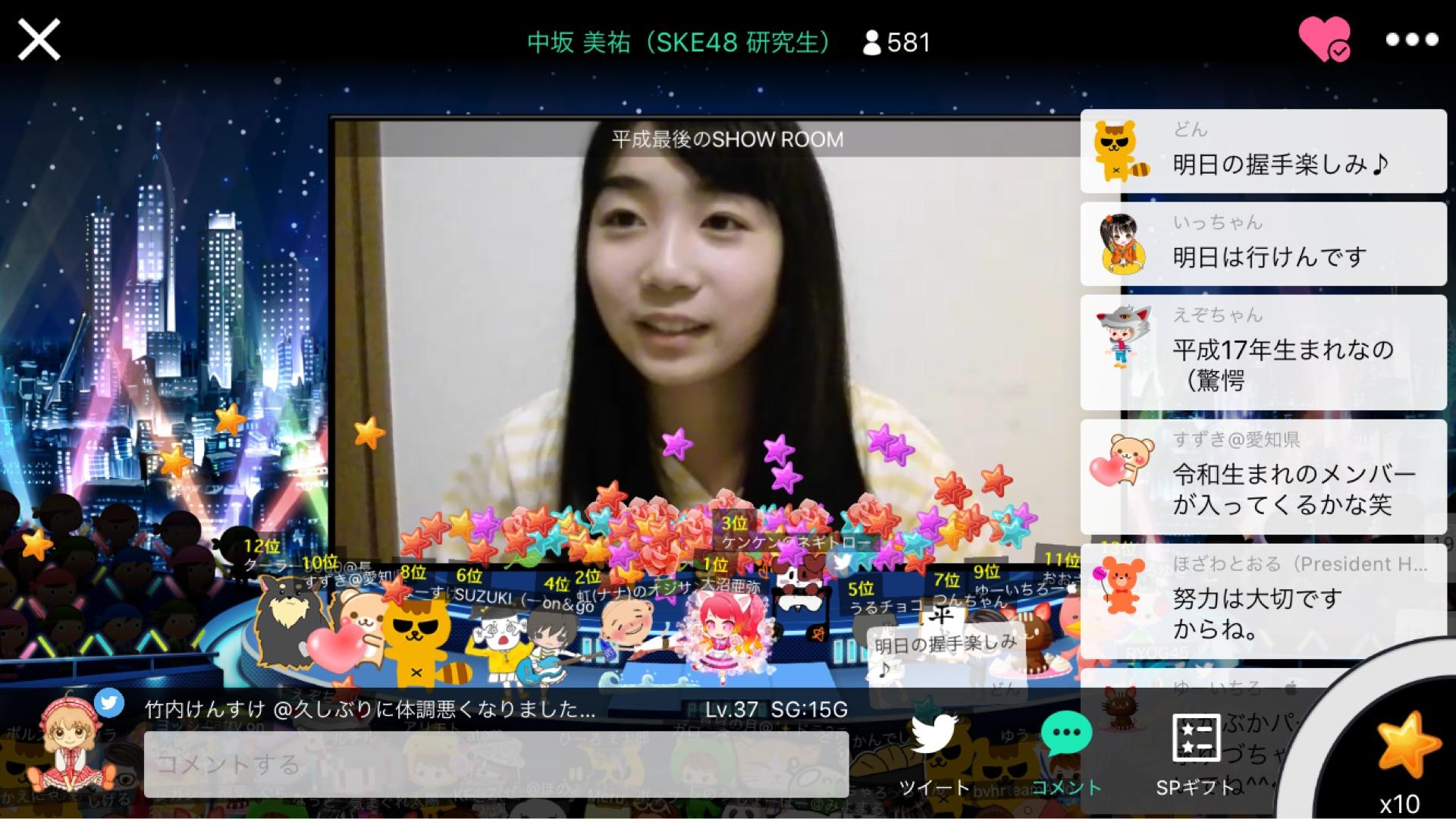Open the three-dot overflow menu
This screenshot has width=1456, height=819.
point(1411,39)
